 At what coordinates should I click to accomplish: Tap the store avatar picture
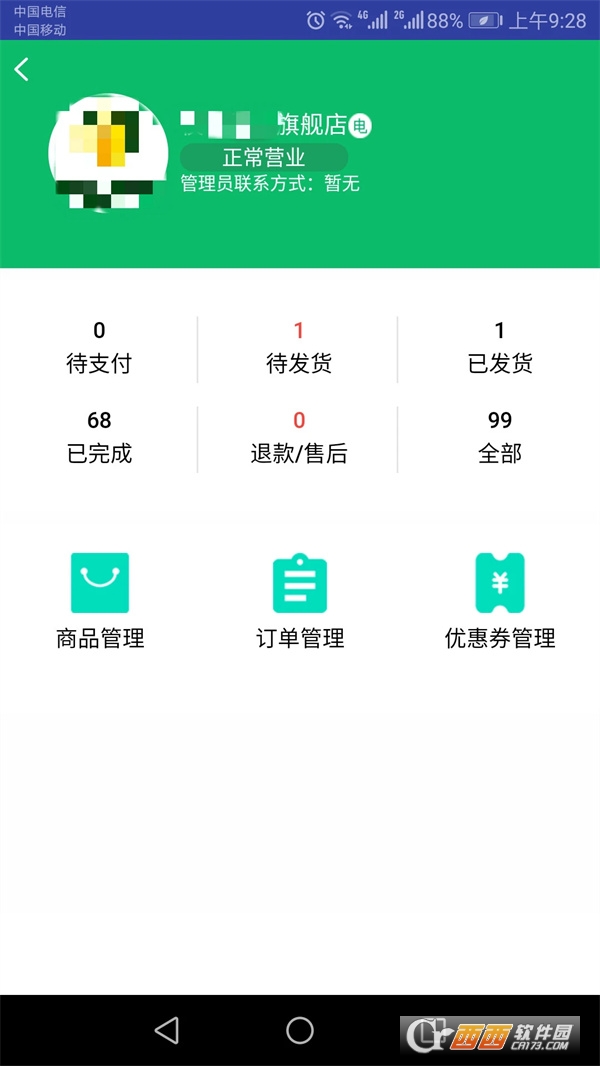point(107,152)
